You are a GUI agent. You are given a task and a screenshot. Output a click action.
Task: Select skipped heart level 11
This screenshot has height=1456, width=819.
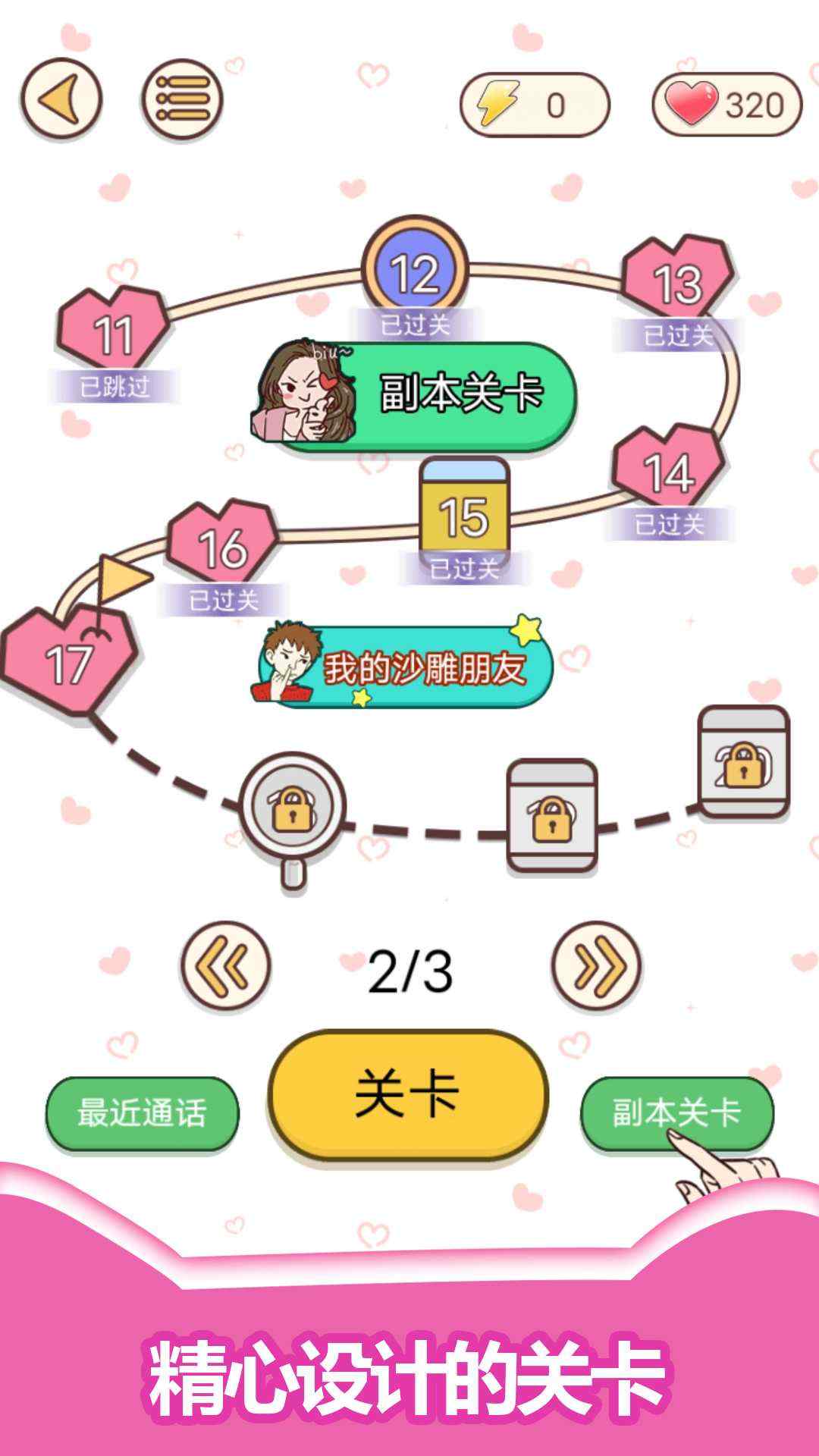112,330
